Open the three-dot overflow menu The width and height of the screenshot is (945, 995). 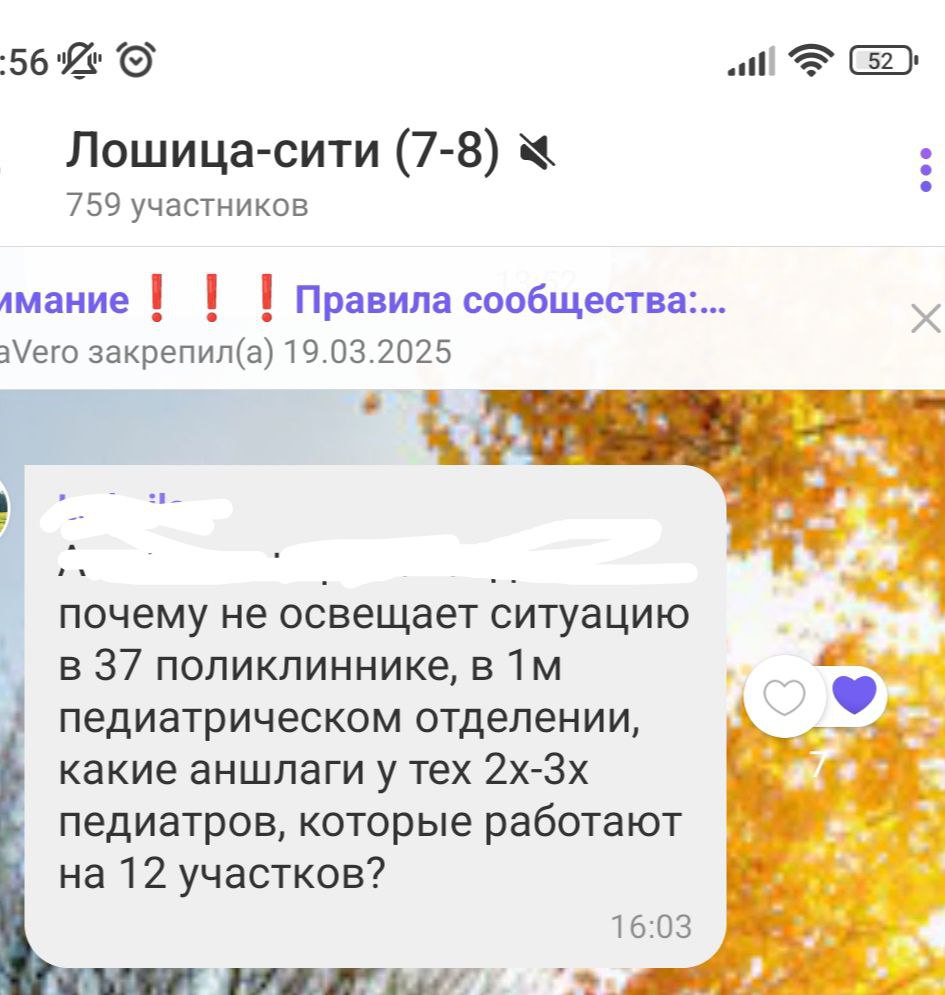(x=925, y=170)
